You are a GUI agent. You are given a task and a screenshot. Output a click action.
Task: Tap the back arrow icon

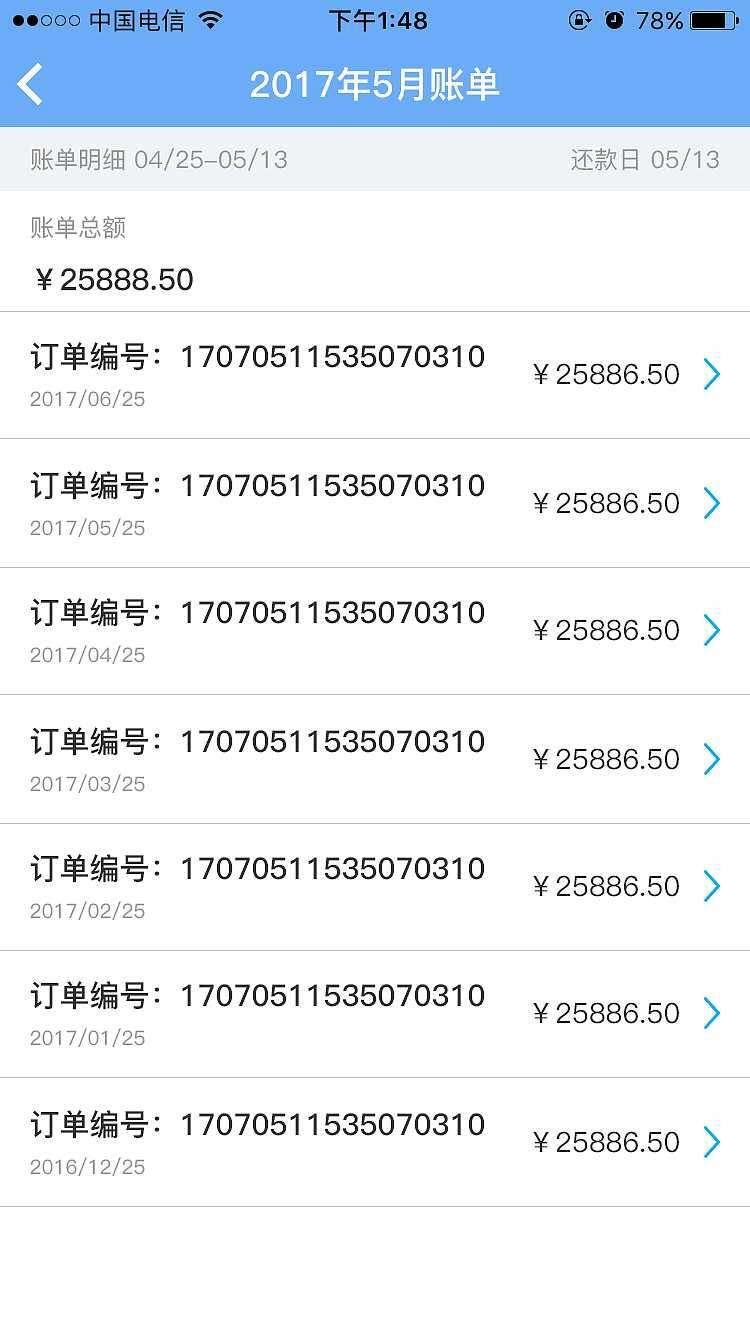(29, 84)
